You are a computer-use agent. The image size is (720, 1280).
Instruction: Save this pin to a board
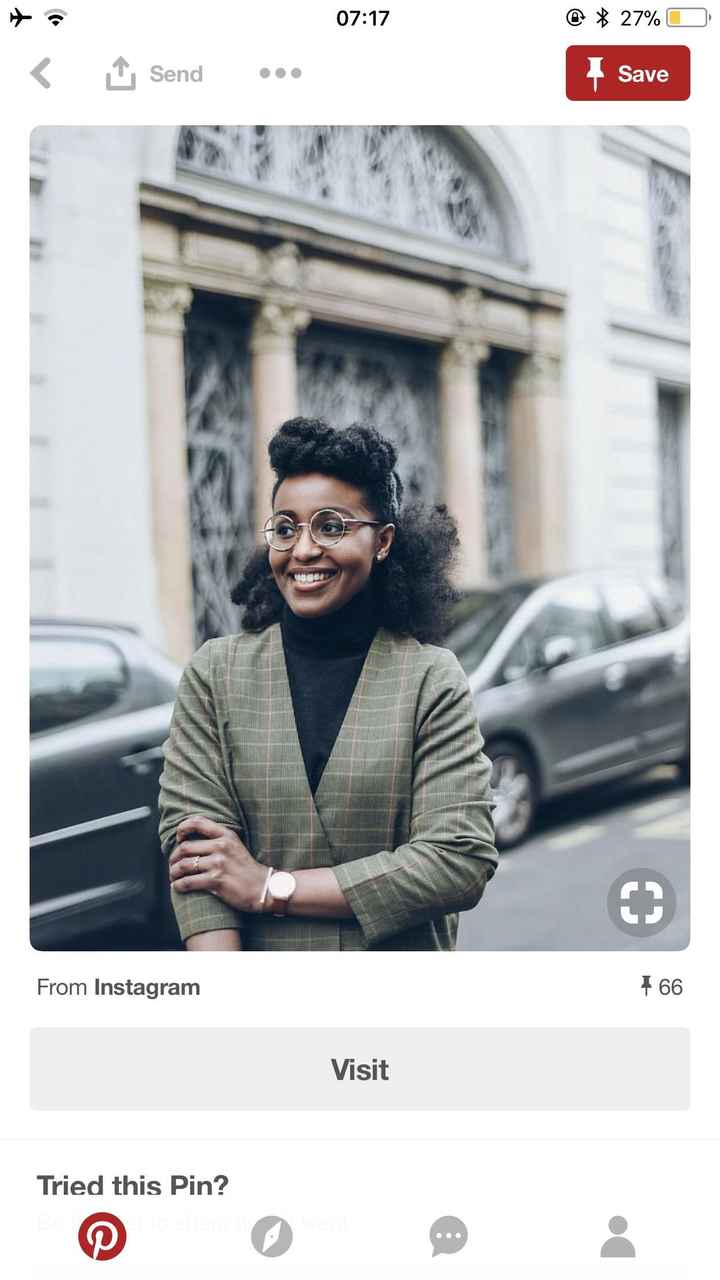tap(627, 73)
